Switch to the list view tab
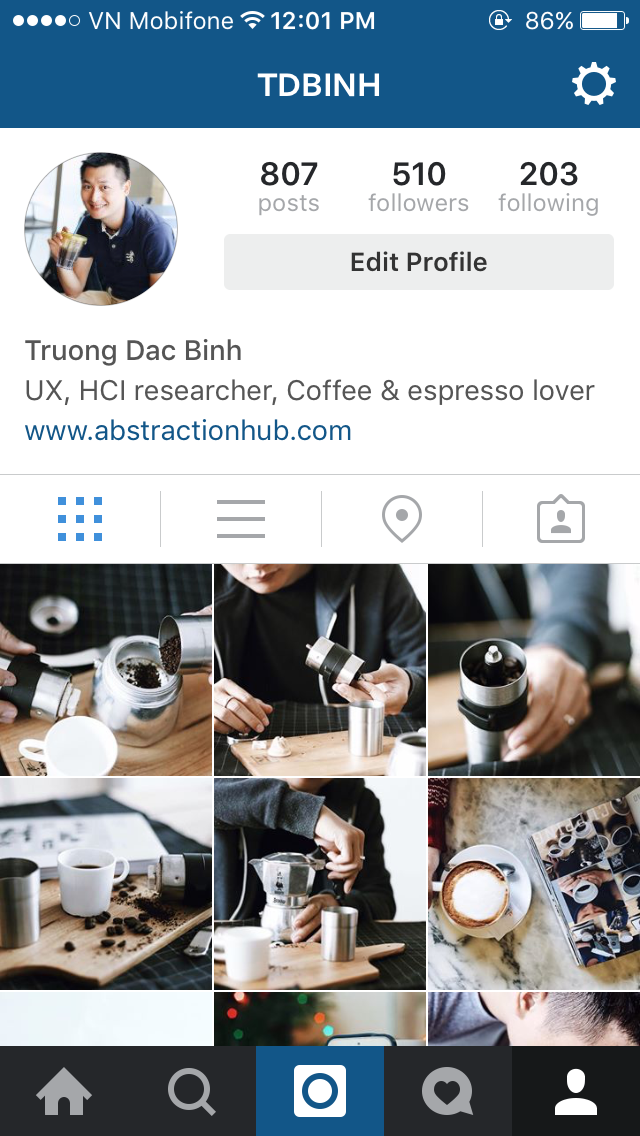This screenshot has width=640, height=1136. (240, 519)
